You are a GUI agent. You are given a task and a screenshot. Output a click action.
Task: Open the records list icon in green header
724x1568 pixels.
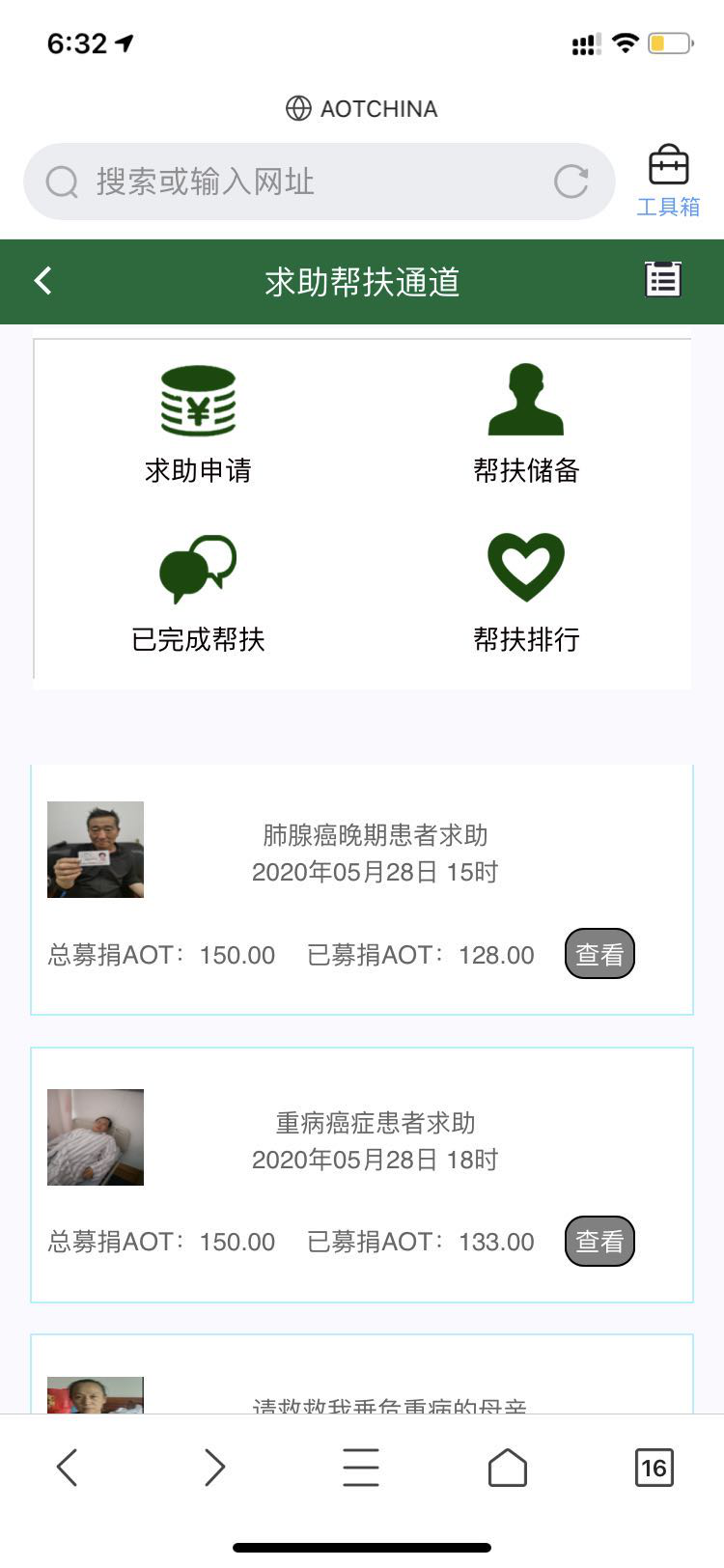662,280
